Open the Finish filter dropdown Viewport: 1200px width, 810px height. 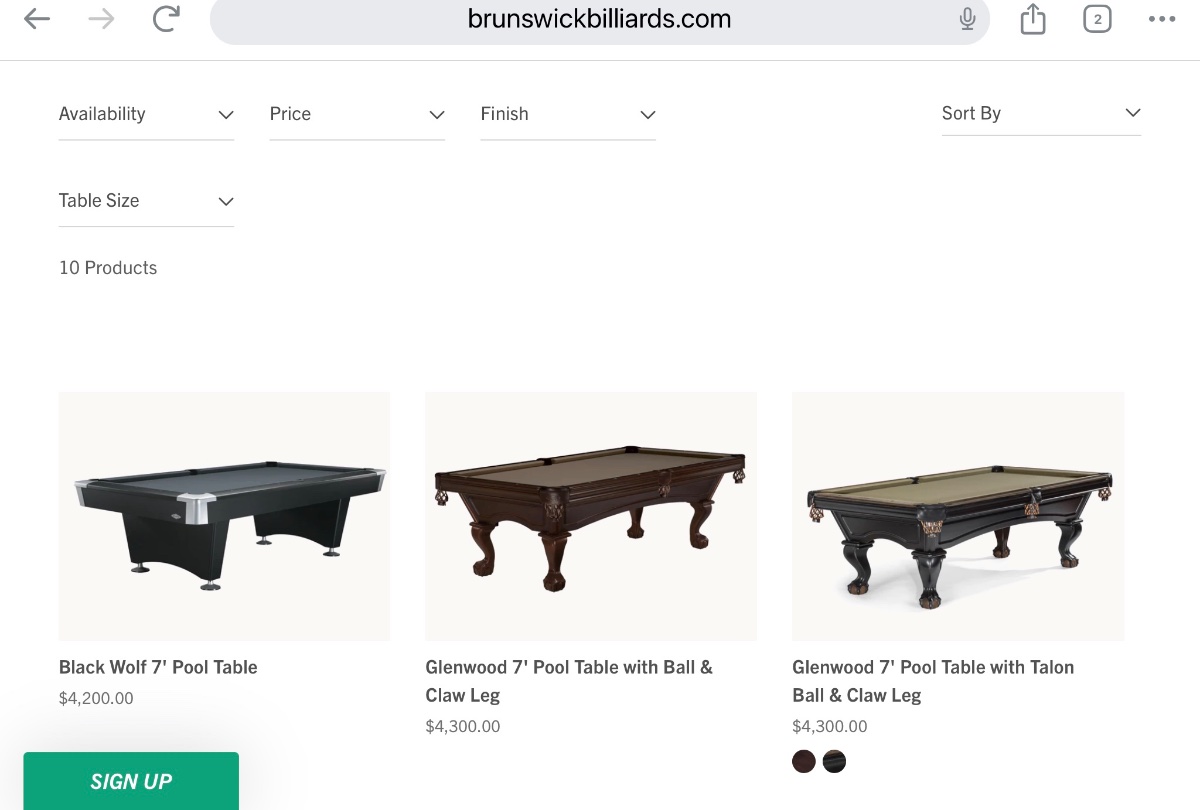[568, 114]
